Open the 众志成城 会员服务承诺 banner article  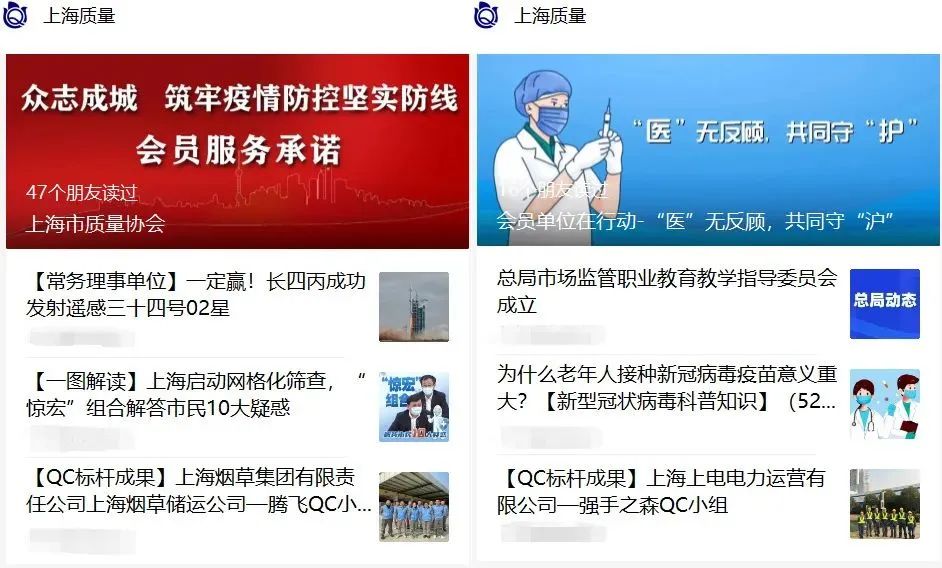click(x=237, y=150)
